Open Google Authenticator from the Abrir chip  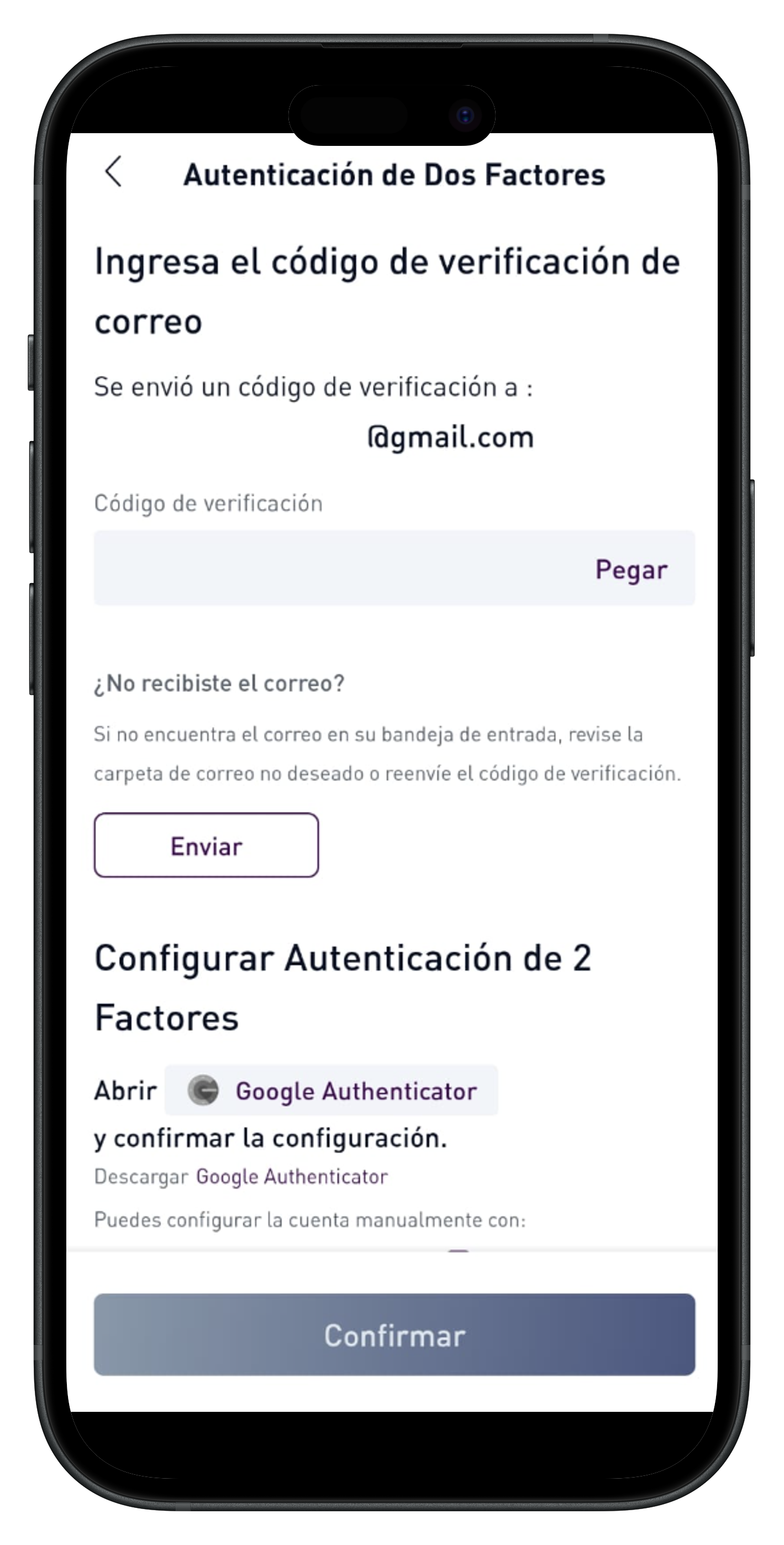coord(331,1091)
